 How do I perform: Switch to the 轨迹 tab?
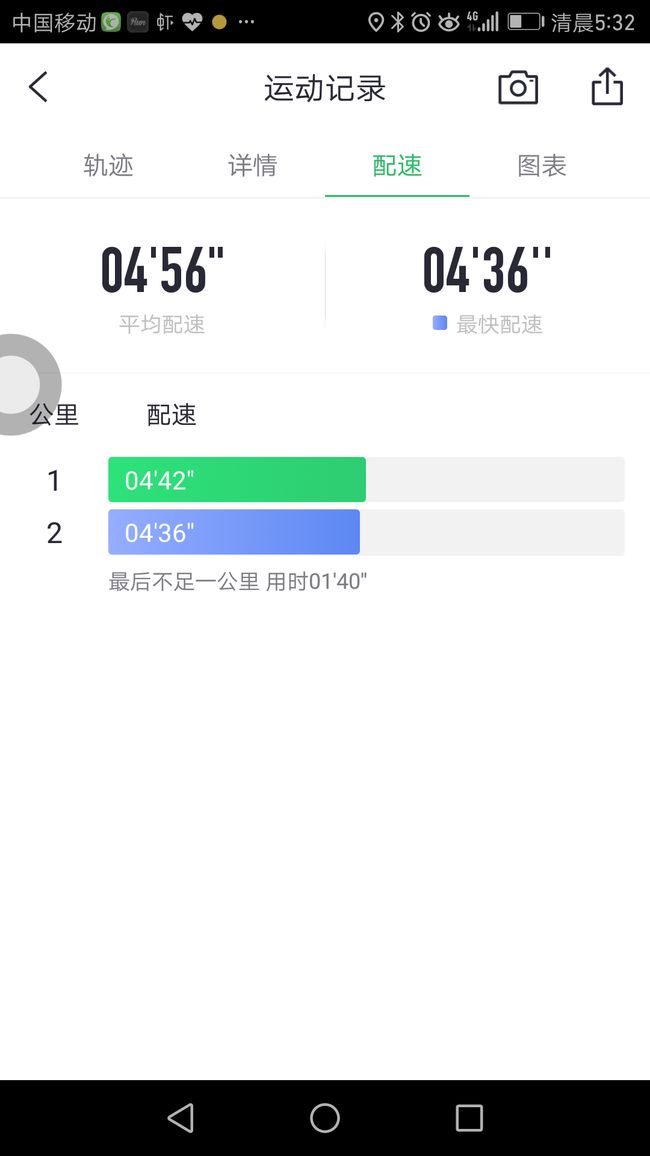click(108, 165)
